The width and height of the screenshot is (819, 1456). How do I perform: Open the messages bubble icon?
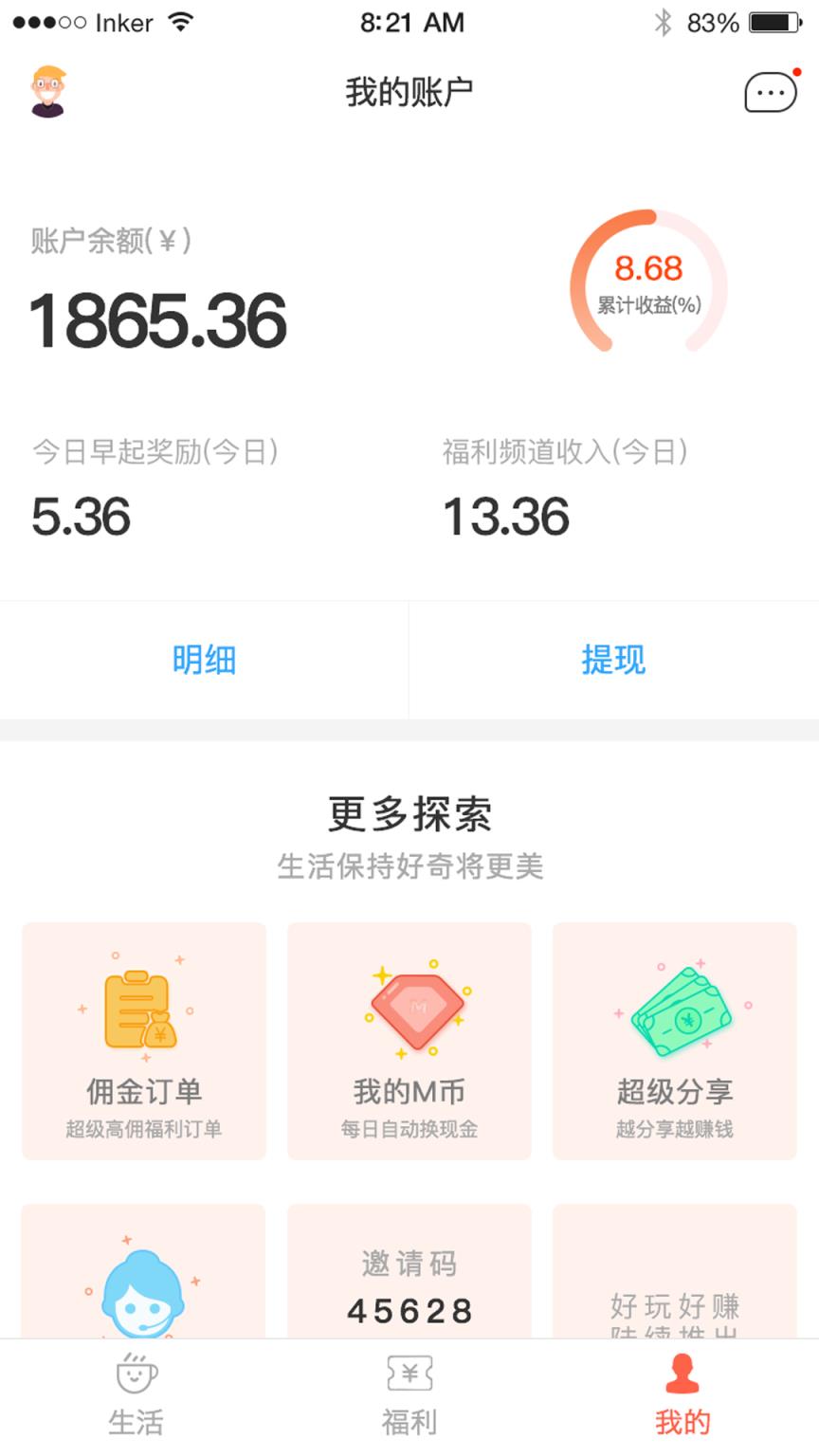pyautogui.click(x=770, y=92)
